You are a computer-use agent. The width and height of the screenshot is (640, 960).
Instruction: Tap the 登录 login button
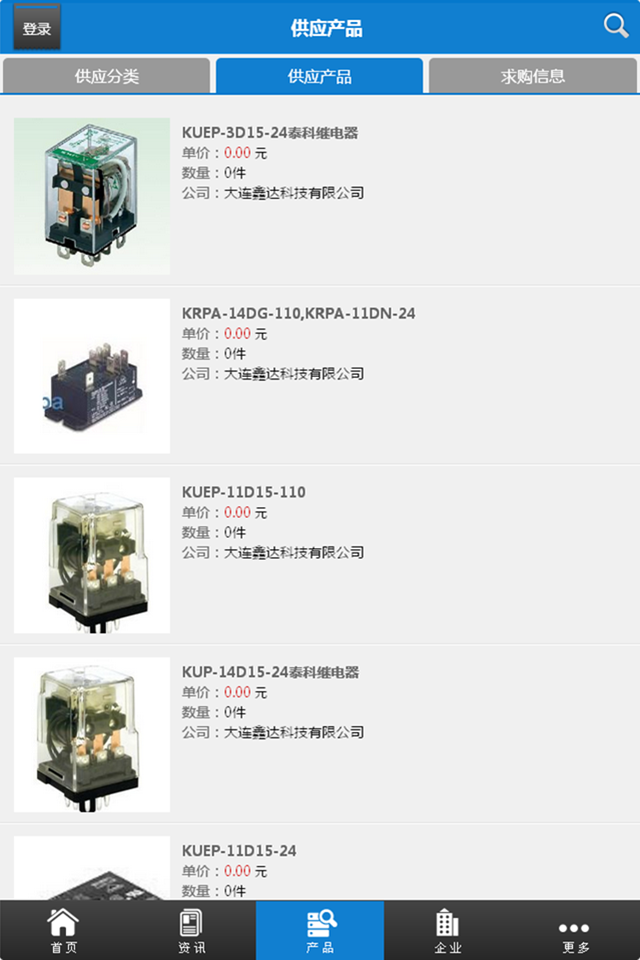point(37,28)
